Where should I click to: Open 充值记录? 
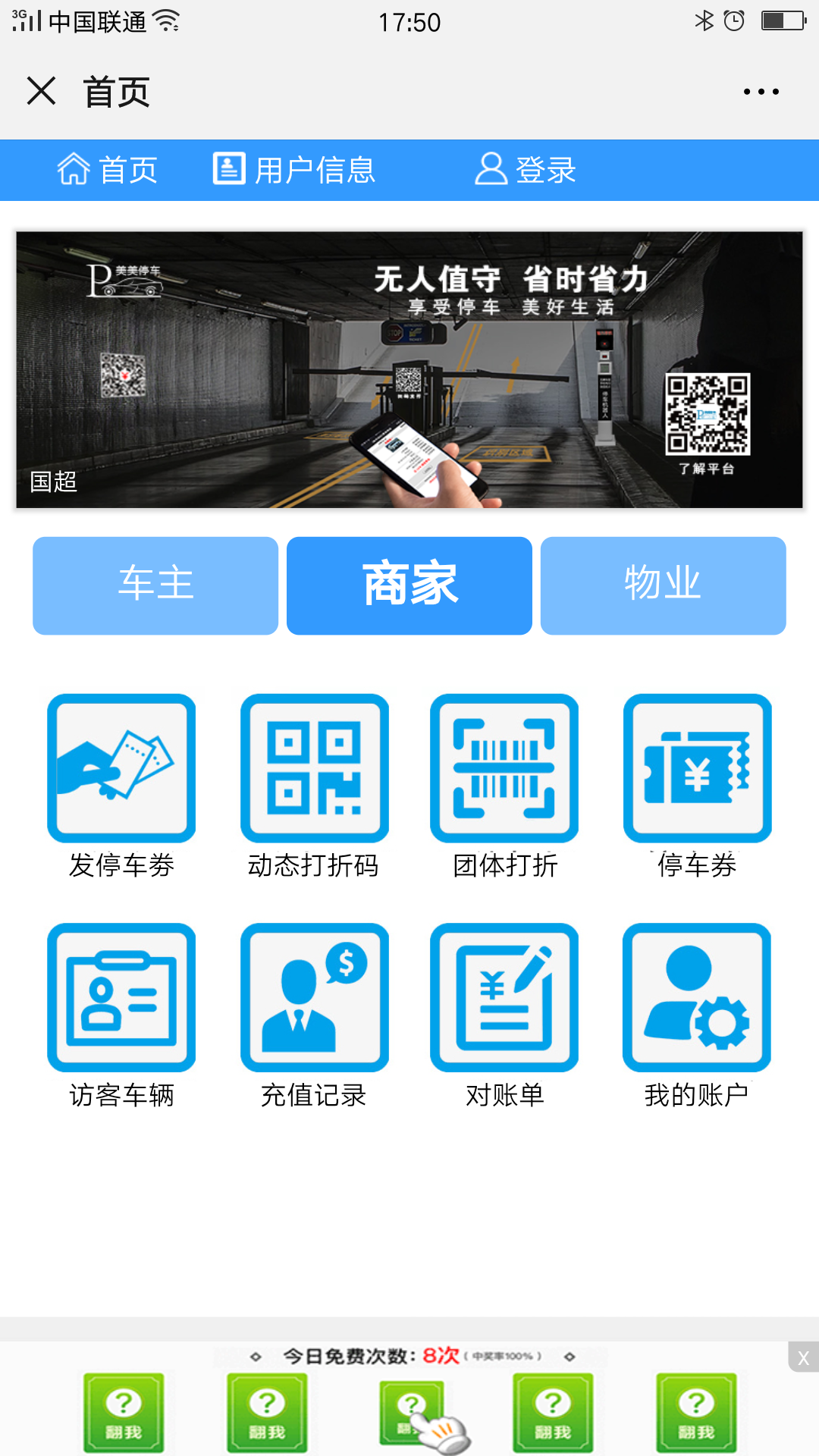point(314,998)
